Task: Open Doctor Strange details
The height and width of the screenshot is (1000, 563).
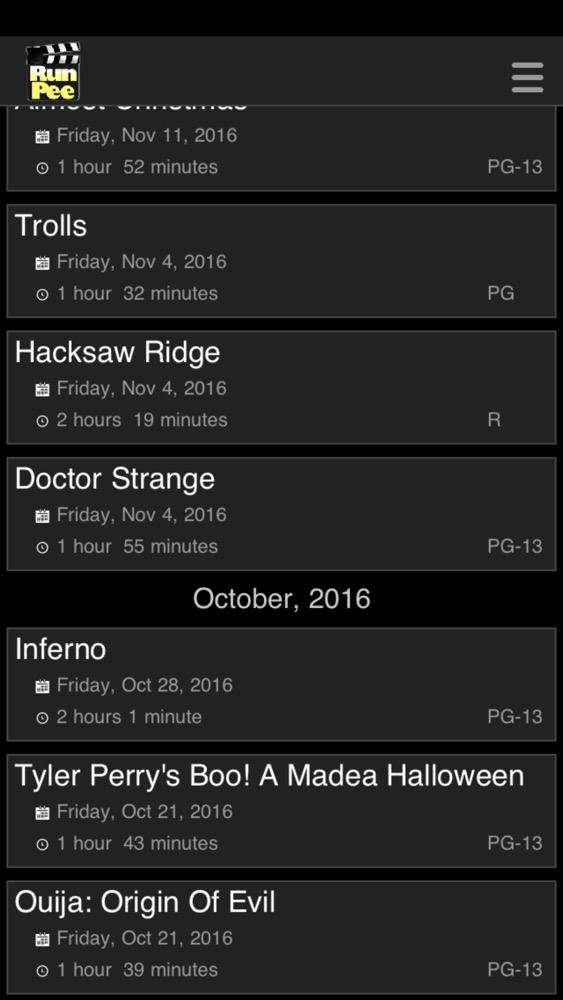Action: point(281,513)
